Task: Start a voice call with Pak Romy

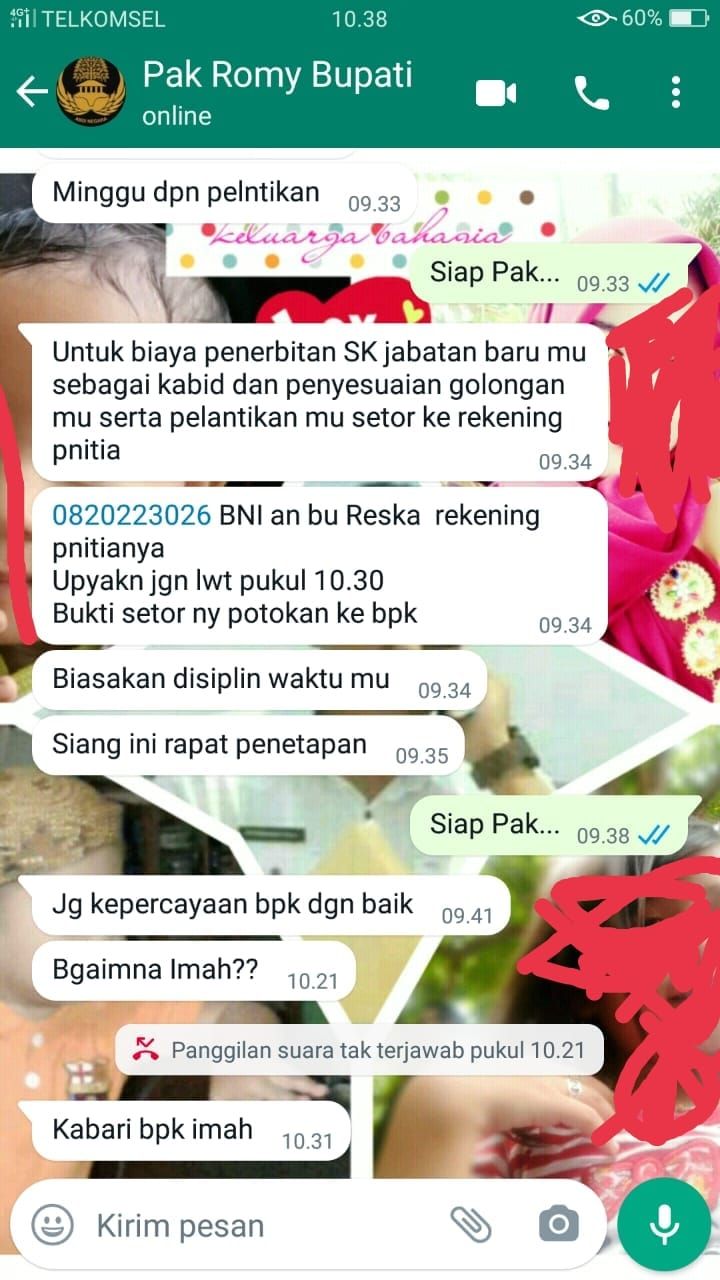Action: coord(591,93)
